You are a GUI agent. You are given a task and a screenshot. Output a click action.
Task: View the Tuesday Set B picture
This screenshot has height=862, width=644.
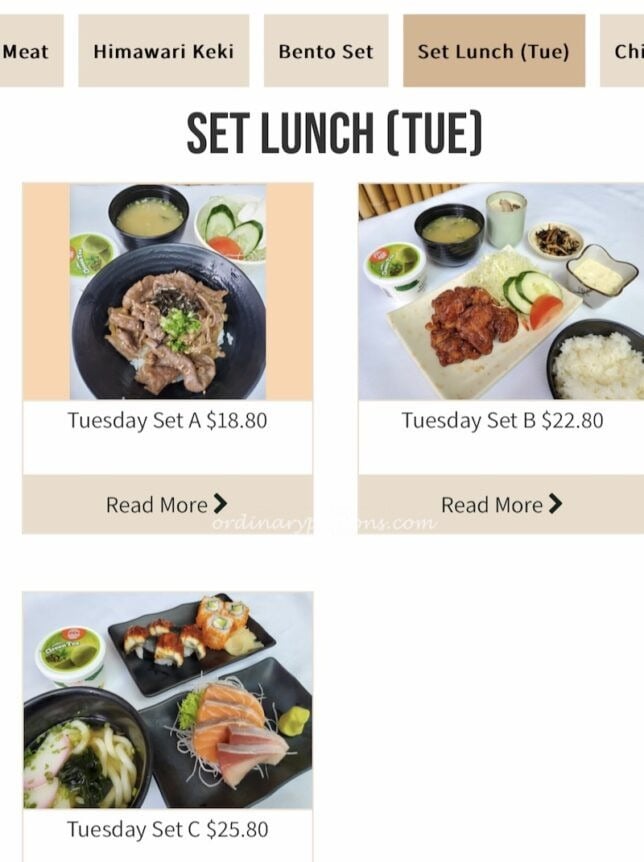tap(501, 292)
